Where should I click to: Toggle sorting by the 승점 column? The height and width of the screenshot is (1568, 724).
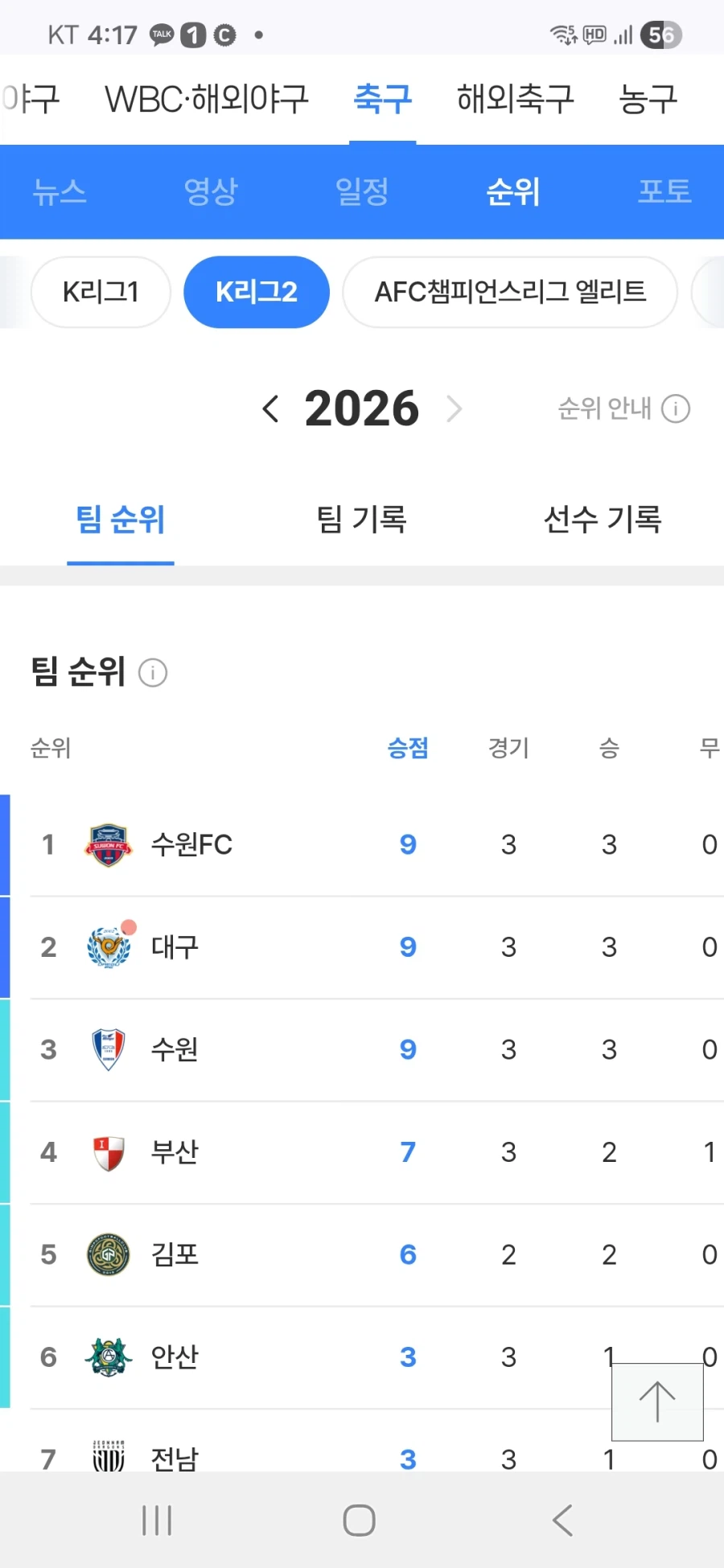click(x=408, y=748)
